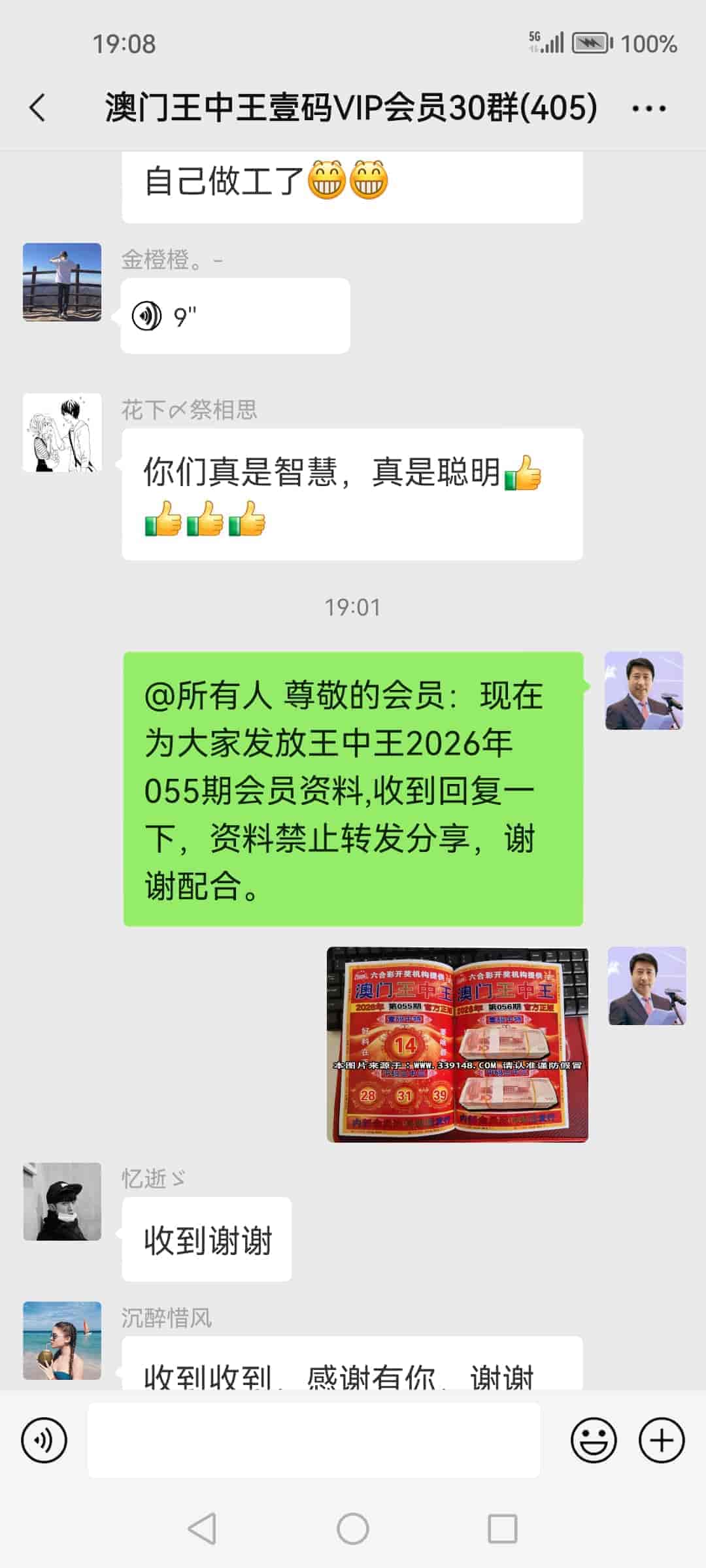Image resolution: width=706 pixels, height=1568 pixels.
Task: Open the 澳门王中王 image message
Action: point(457,1044)
